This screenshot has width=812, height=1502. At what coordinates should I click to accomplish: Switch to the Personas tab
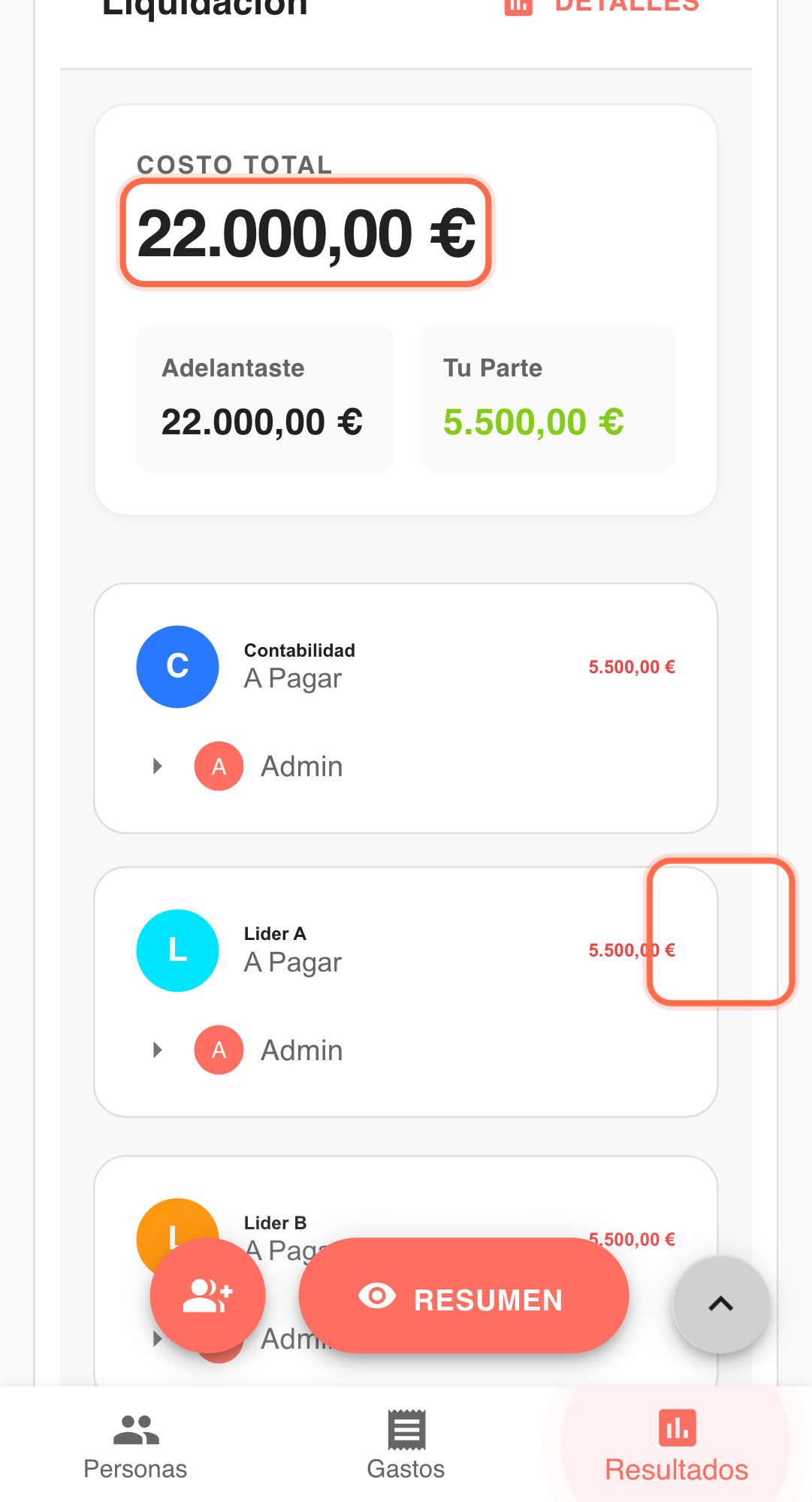pos(136,1450)
